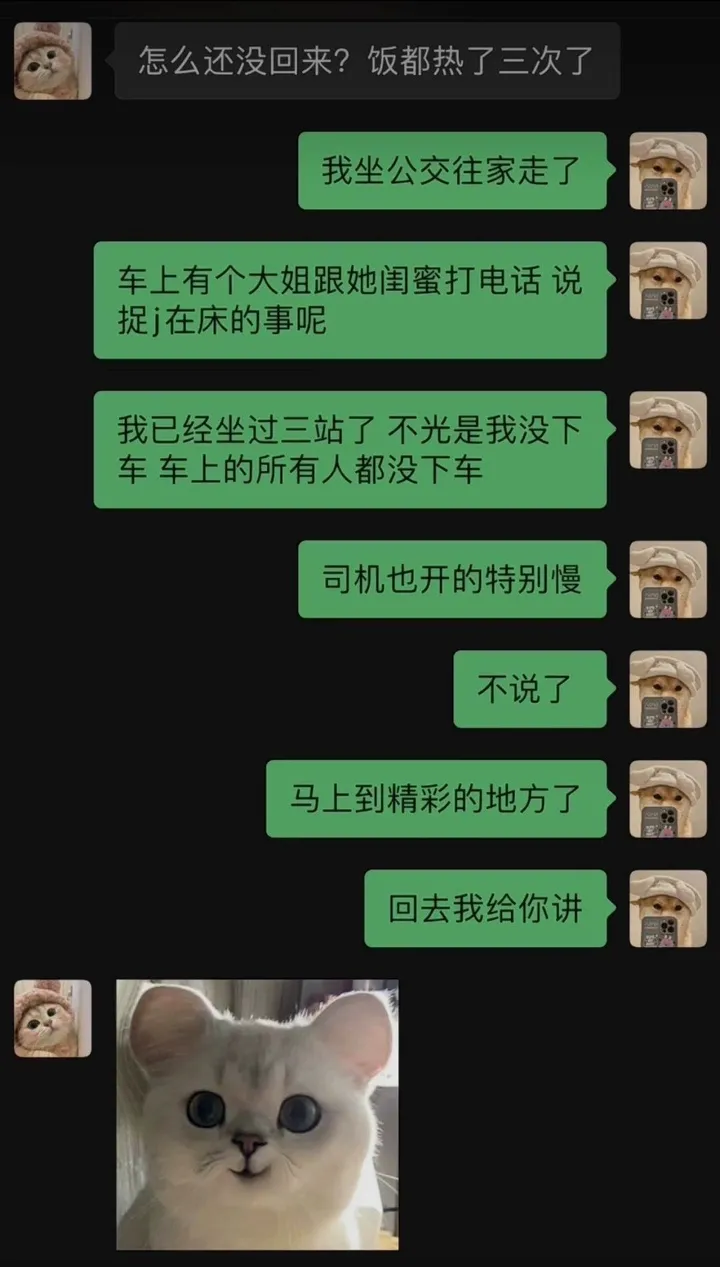Open avatar beside the "怎么还没回来" message
This screenshot has width=720, height=1267.
tap(52, 61)
